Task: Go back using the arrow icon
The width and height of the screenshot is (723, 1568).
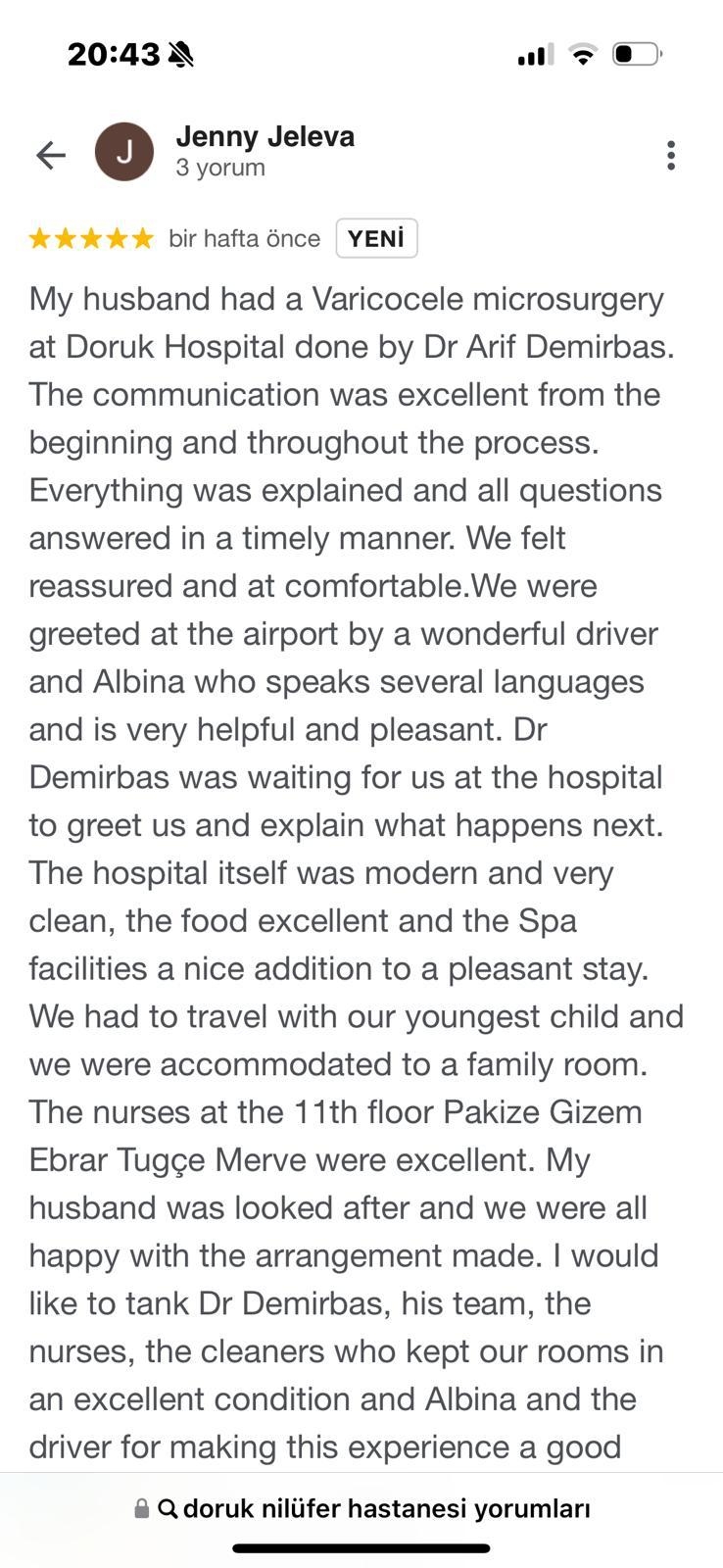Action: coord(51,155)
